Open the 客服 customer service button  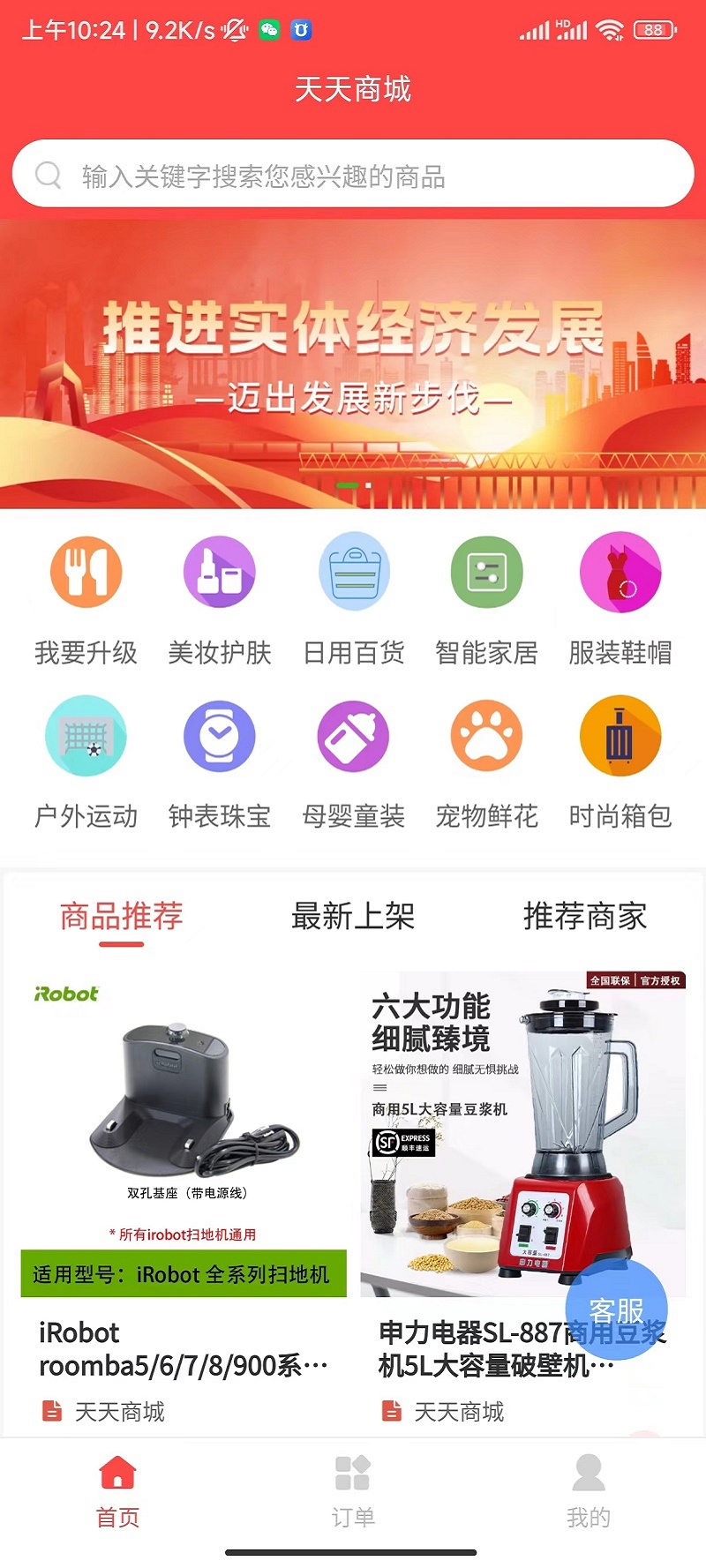(x=618, y=1309)
